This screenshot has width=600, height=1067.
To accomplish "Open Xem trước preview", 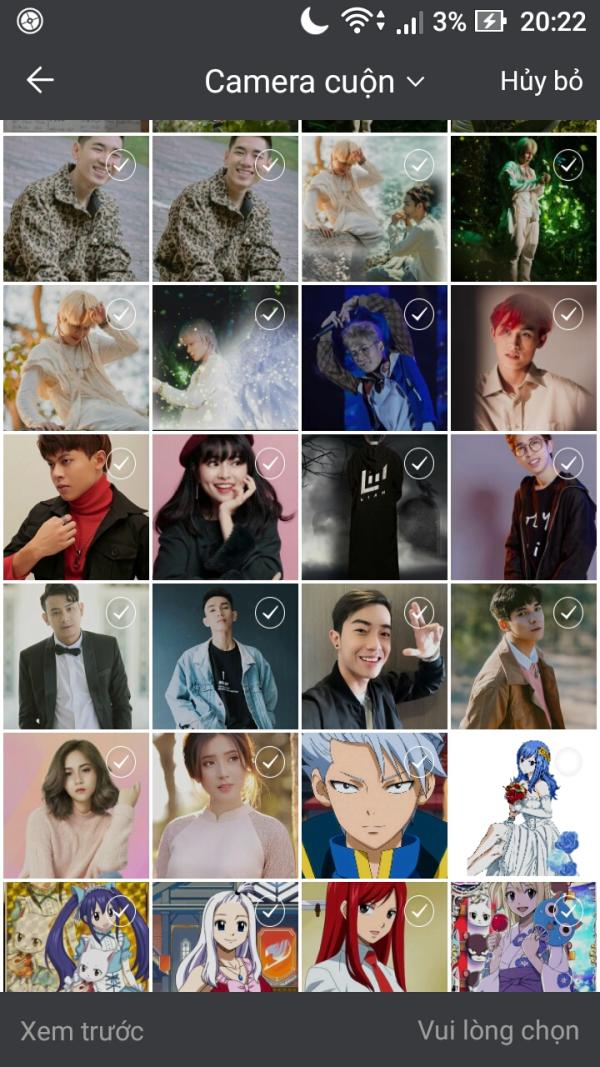I will [82, 1030].
